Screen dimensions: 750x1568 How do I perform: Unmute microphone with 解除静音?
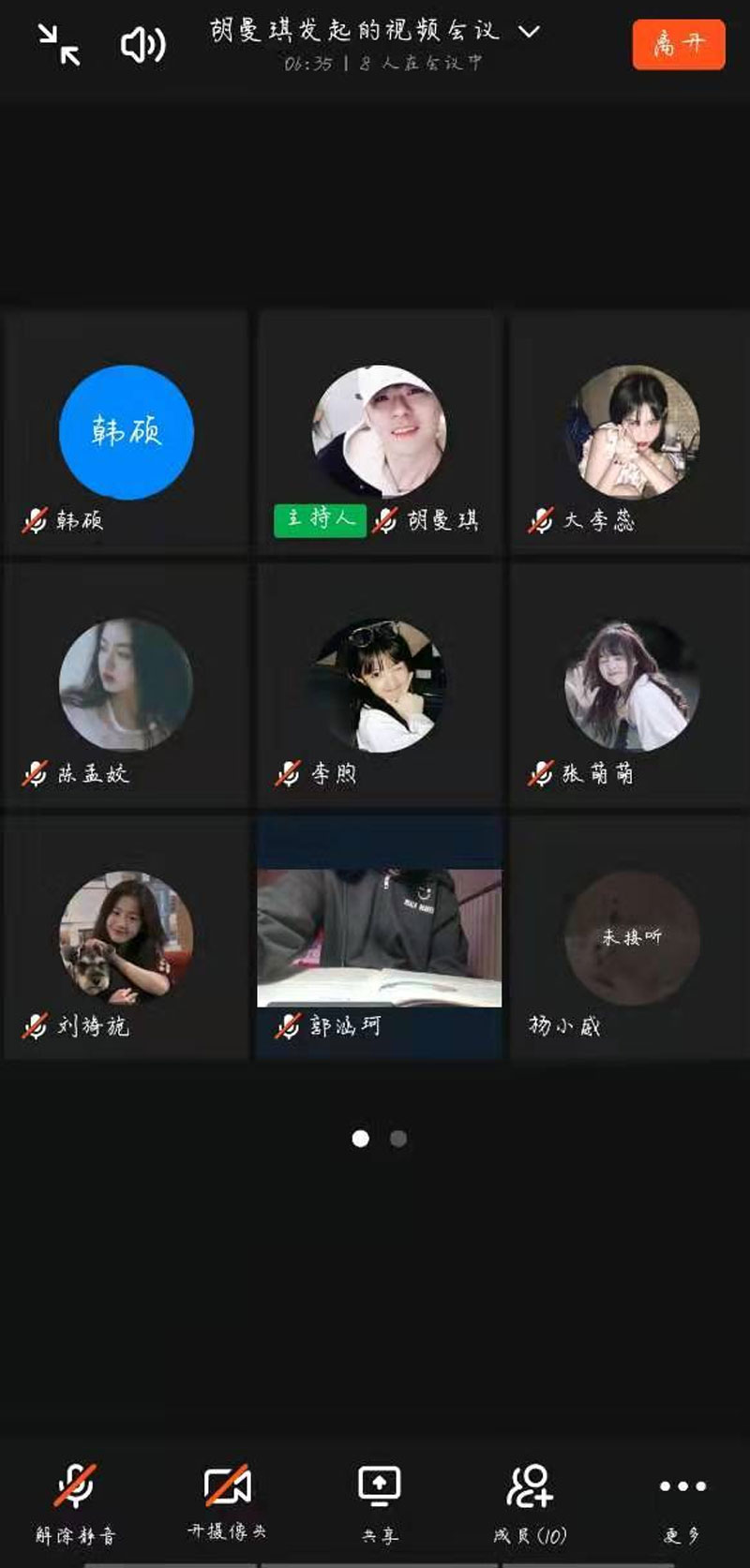pos(75,1501)
